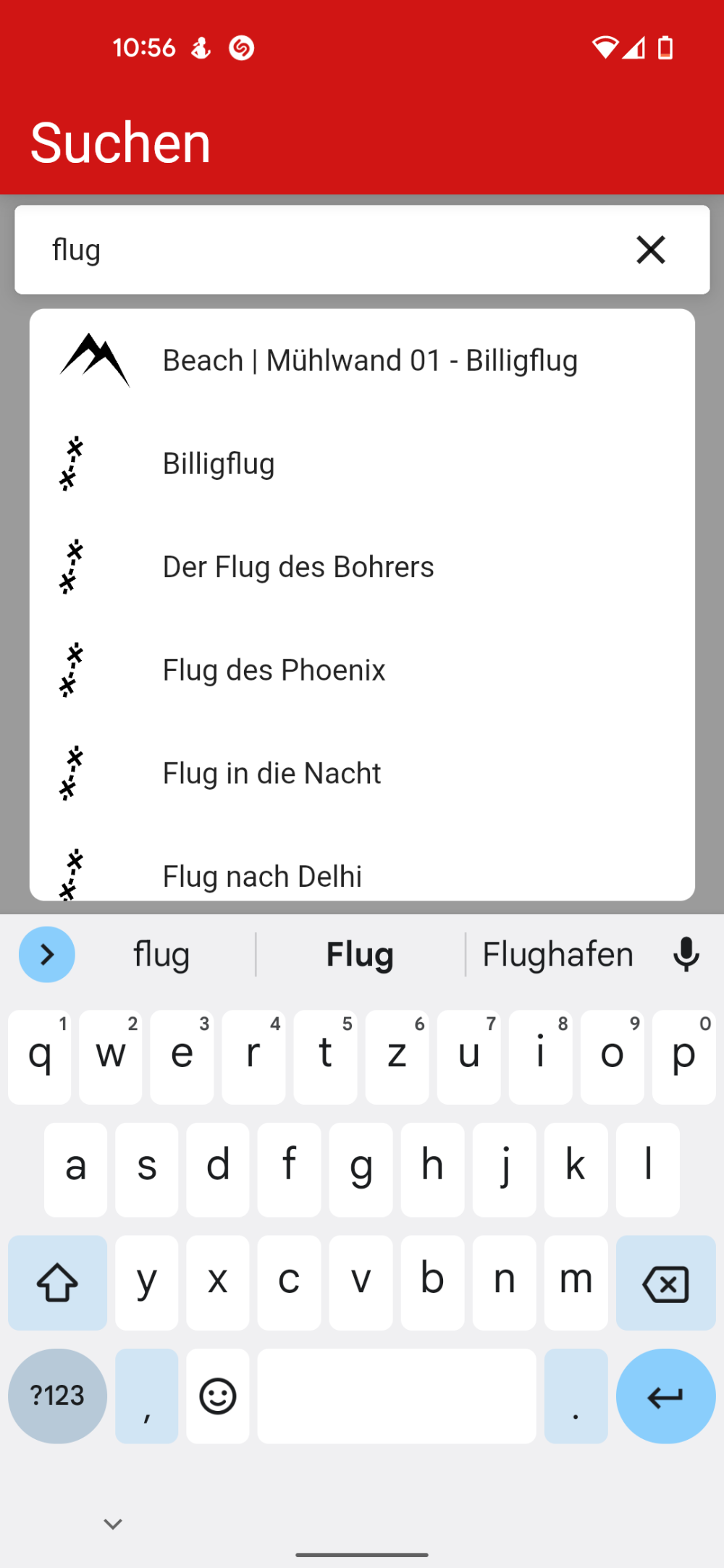Open Beach | Mühlwand 01 - Billigflug result
Image resolution: width=724 pixels, height=1568 pixels.
tap(369, 361)
